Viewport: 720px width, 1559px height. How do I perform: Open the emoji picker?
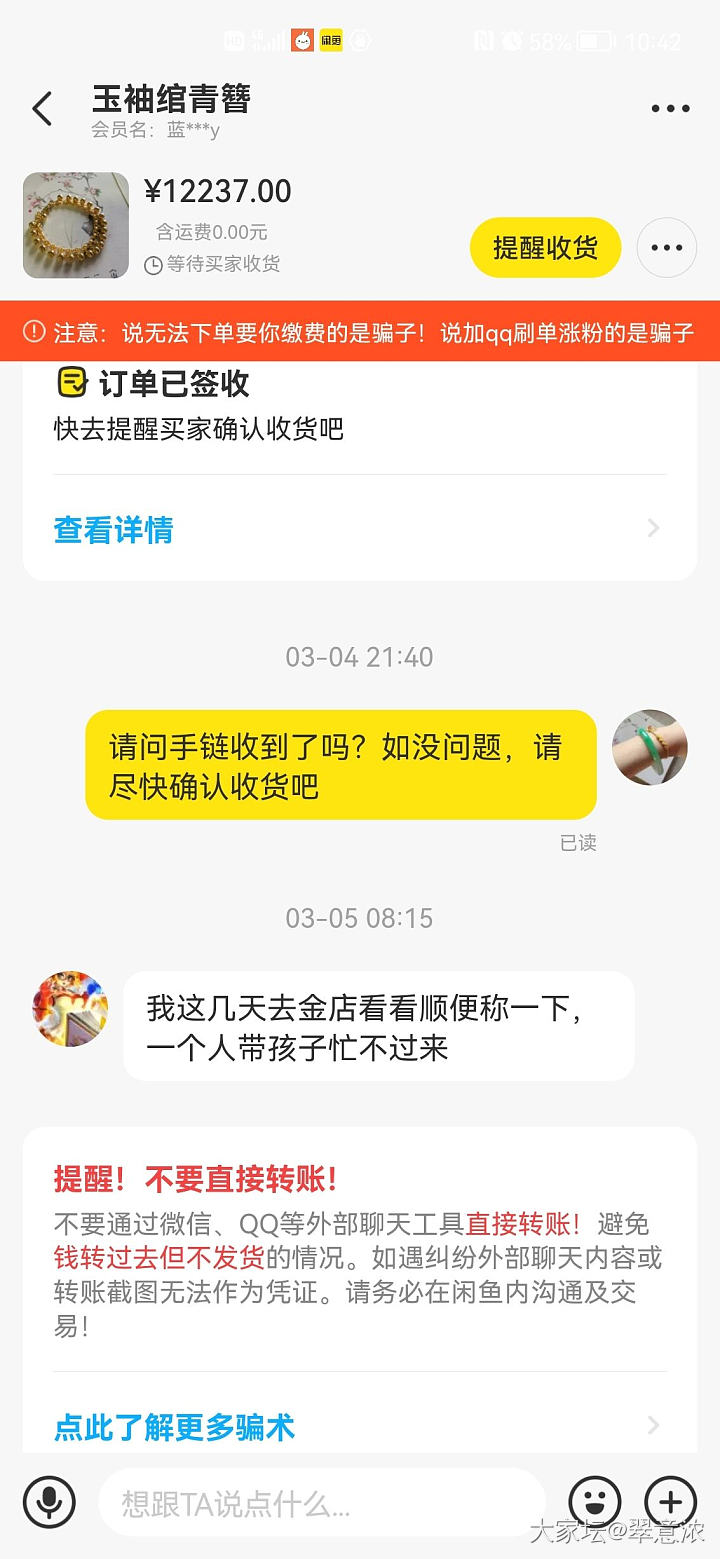tap(594, 1501)
